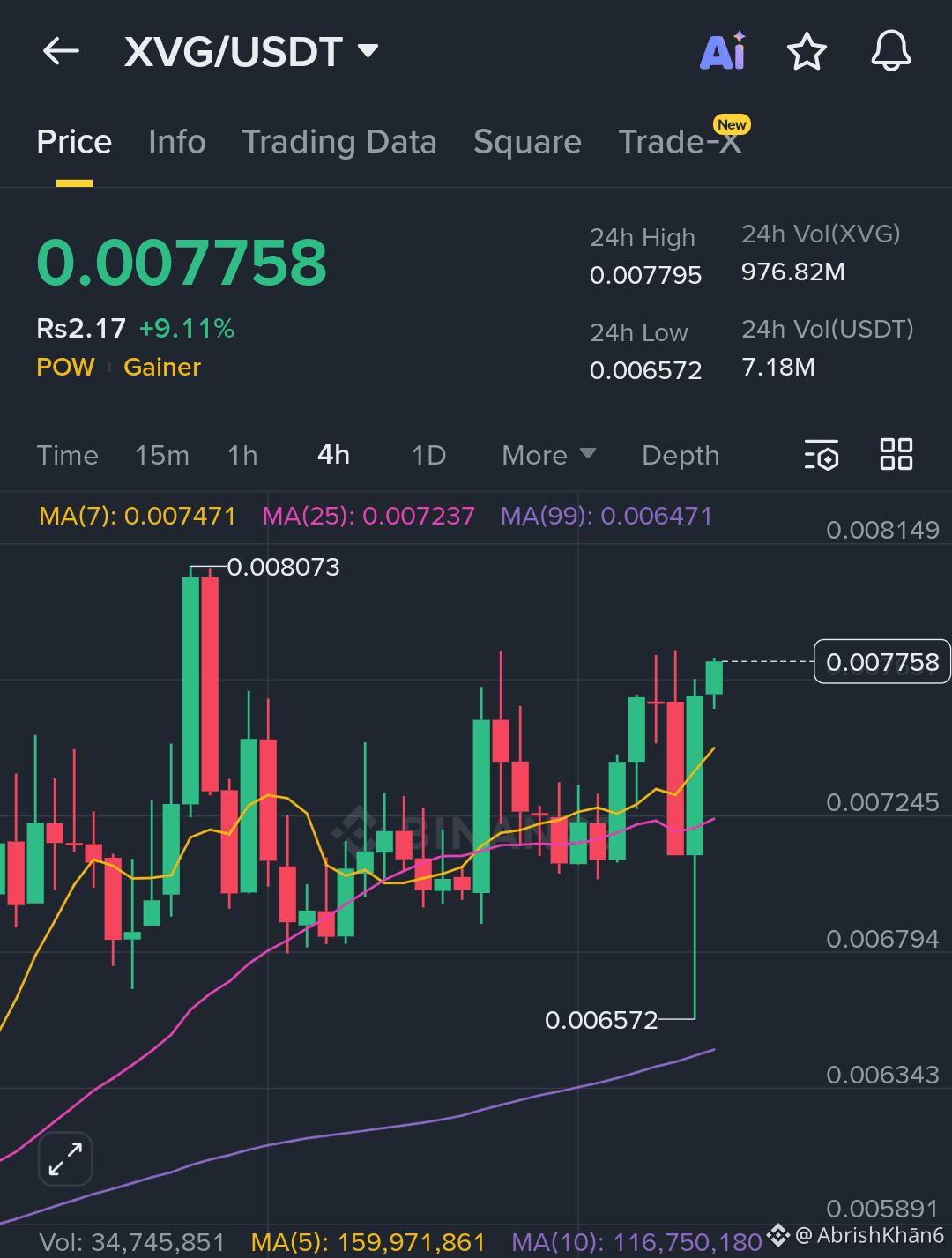Image resolution: width=952 pixels, height=1258 pixels.
Task: Go back using the back arrow
Action: click(x=60, y=50)
